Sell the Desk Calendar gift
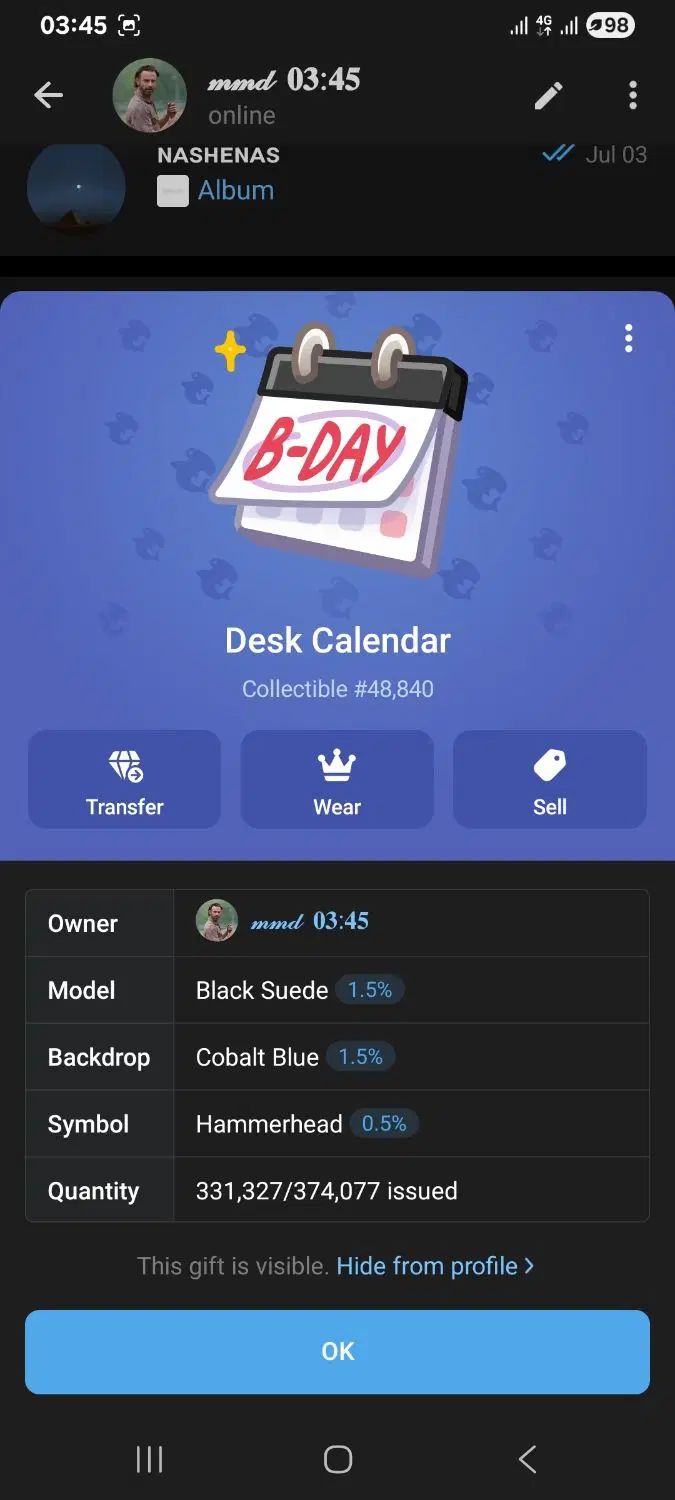 click(x=549, y=779)
